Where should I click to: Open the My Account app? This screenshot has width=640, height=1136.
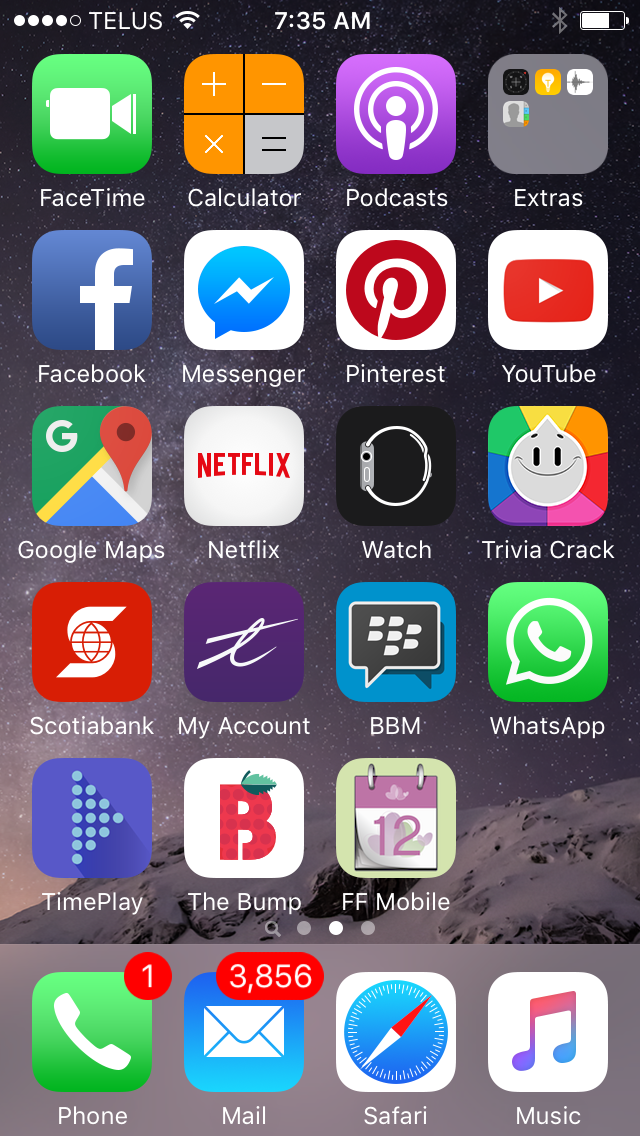(244, 642)
